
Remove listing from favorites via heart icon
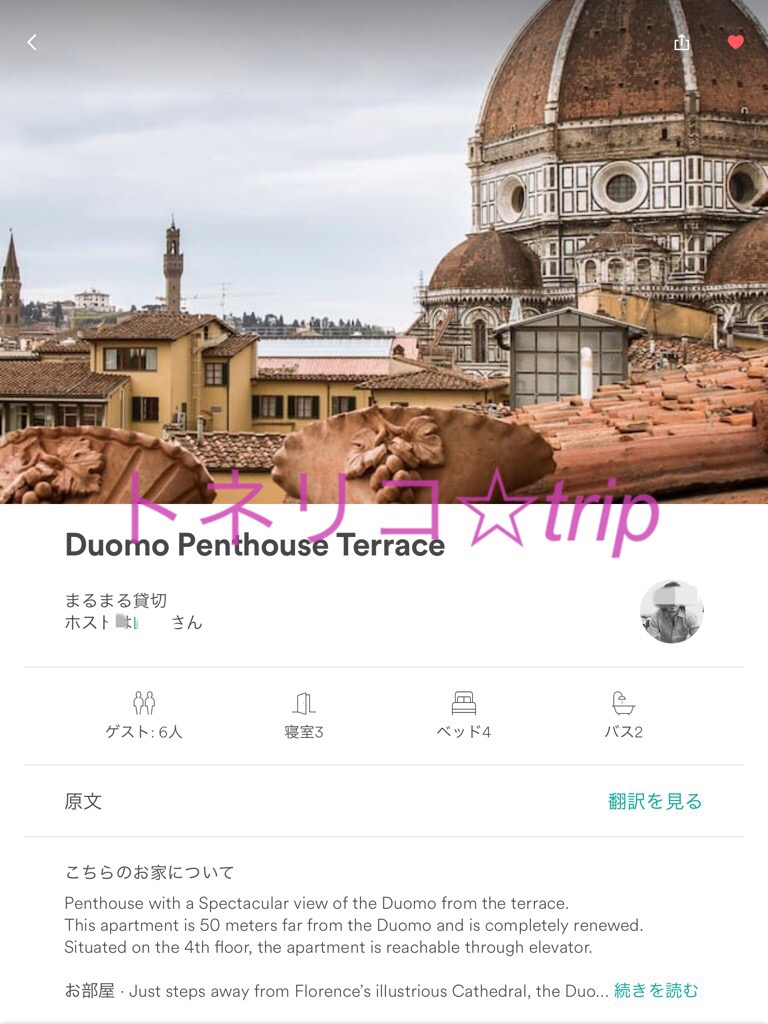(x=736, y=42)
